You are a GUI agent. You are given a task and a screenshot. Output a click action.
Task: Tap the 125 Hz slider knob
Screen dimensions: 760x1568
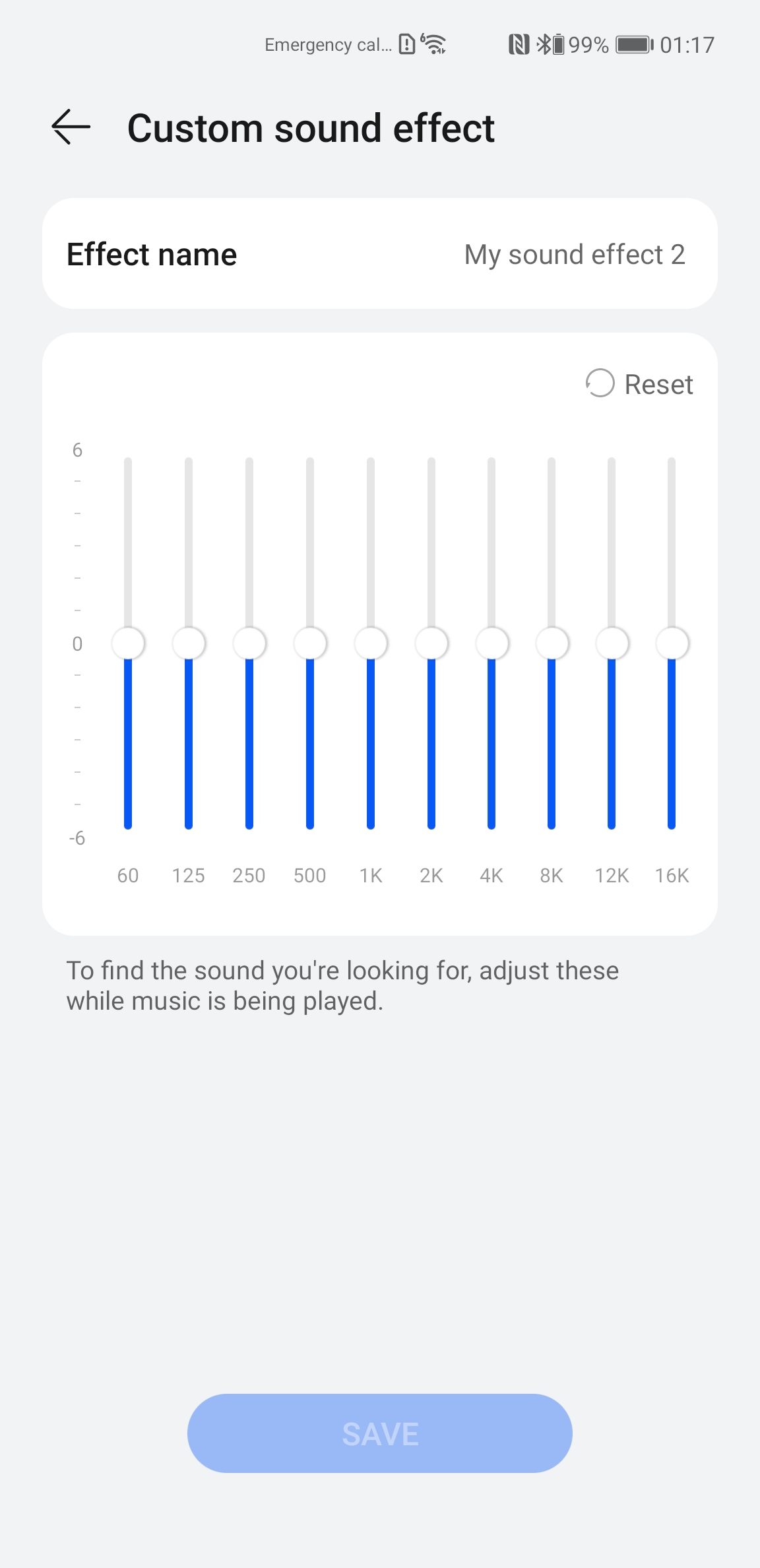coord(189,643)
